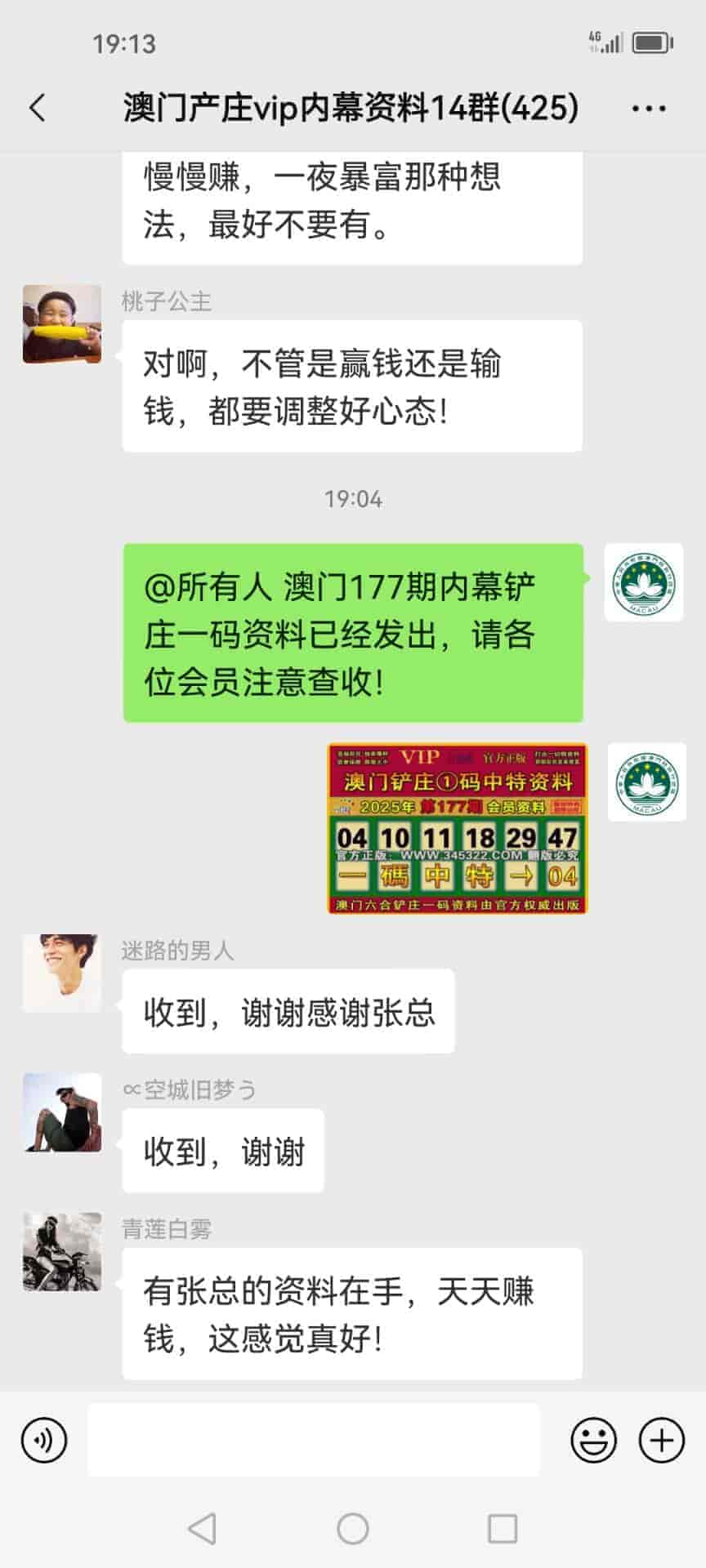Open the 澳门铲庄一码中特资料 image message

457,828
